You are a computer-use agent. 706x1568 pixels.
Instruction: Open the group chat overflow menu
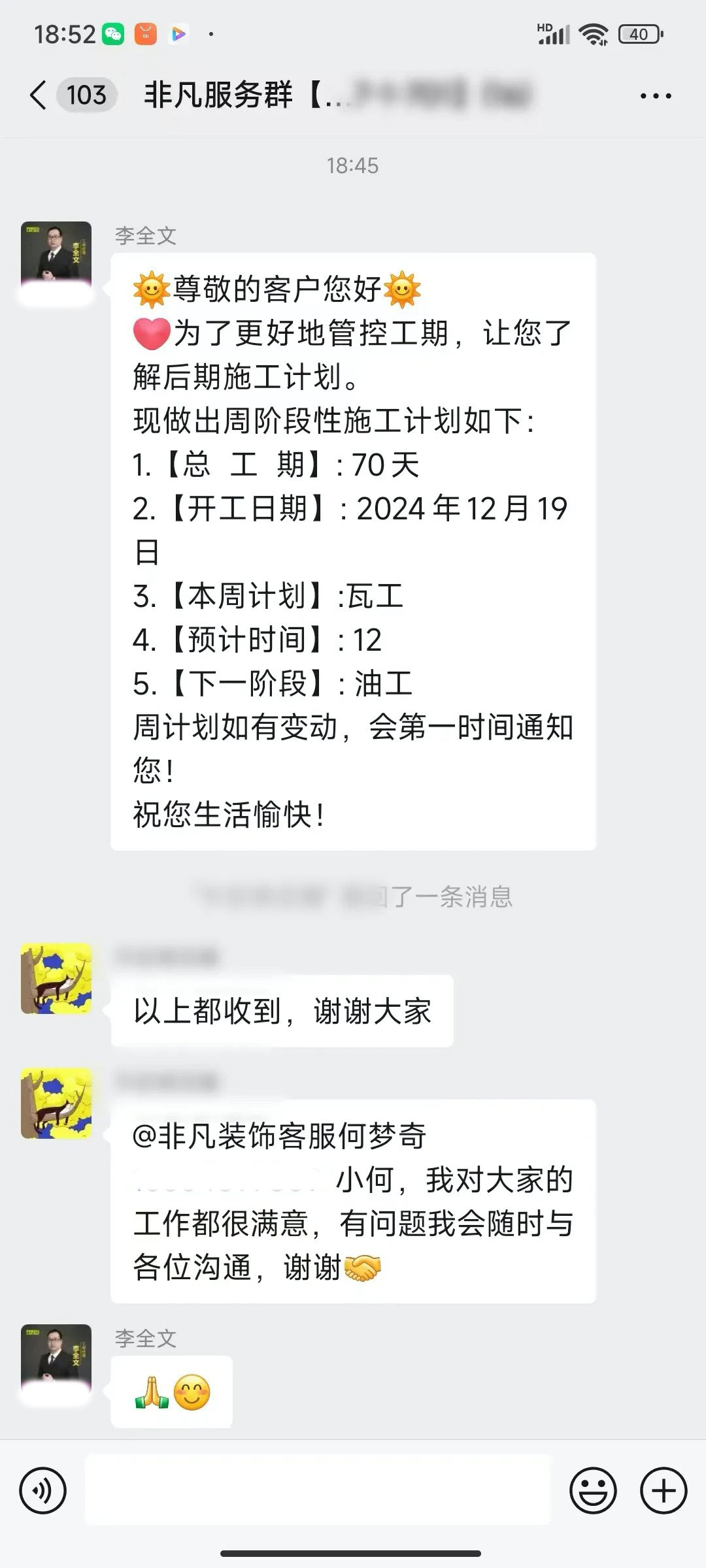coord(655,96)
